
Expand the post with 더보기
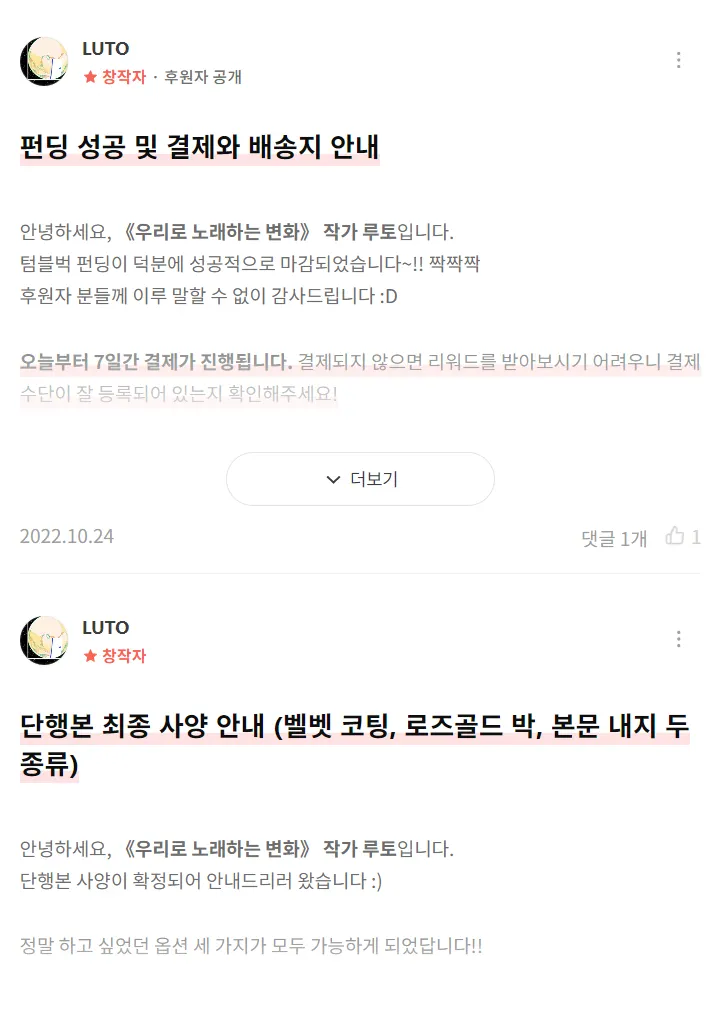click(360, 479)
